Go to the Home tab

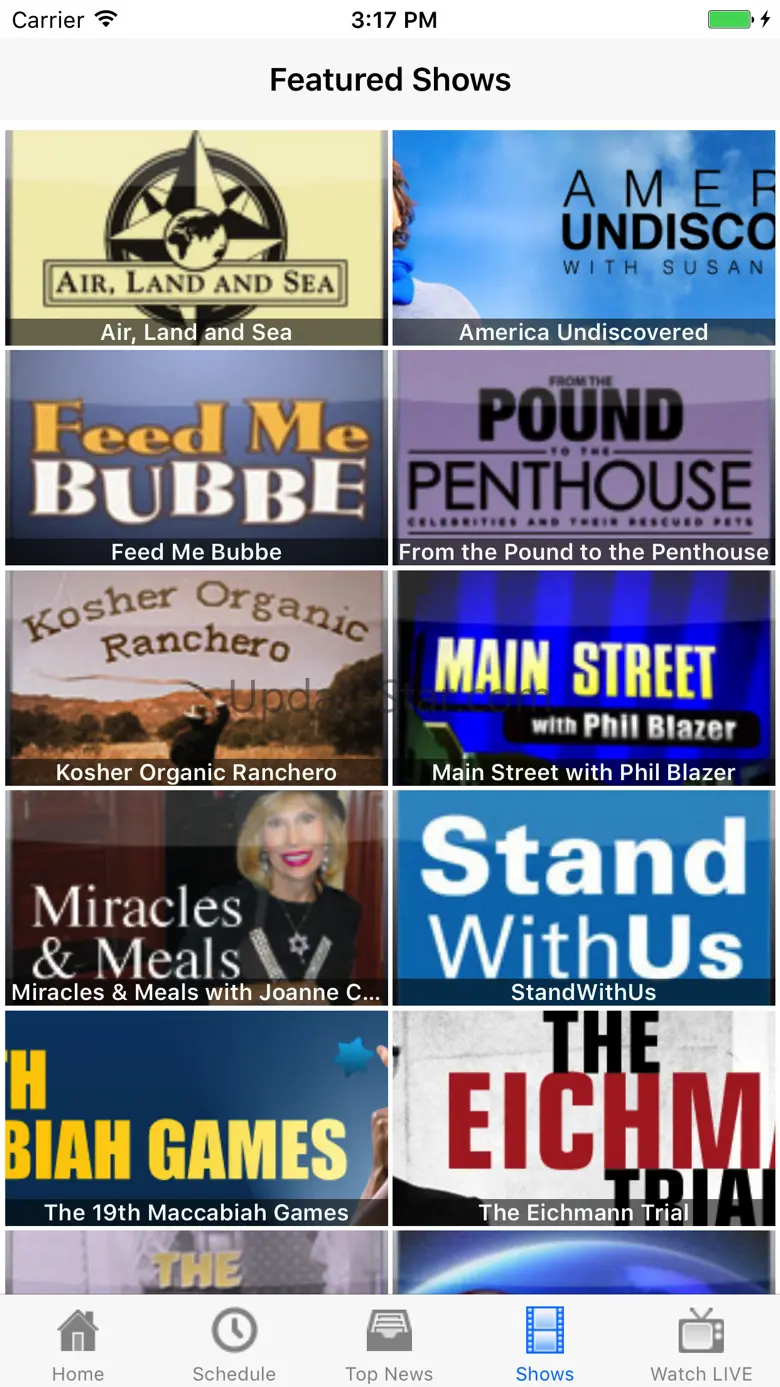coord(78,1345)
